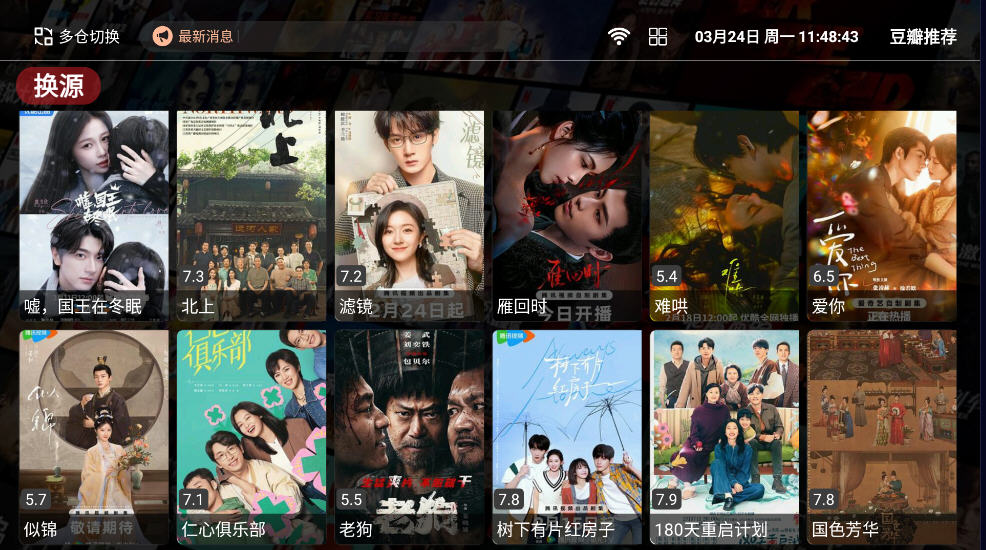This screenshot has height=550, width=986.
Task: Open the 国色芳华 drama tile
Action: 881,437
